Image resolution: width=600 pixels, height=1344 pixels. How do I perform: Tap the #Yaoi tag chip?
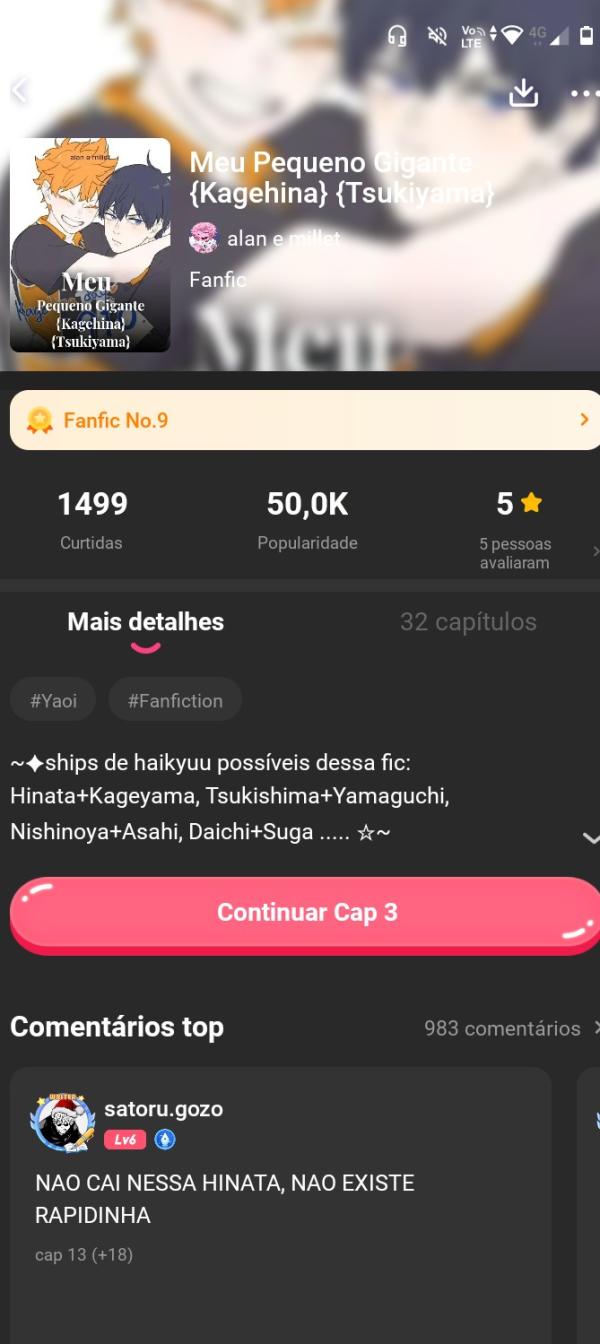pos(53,701)
